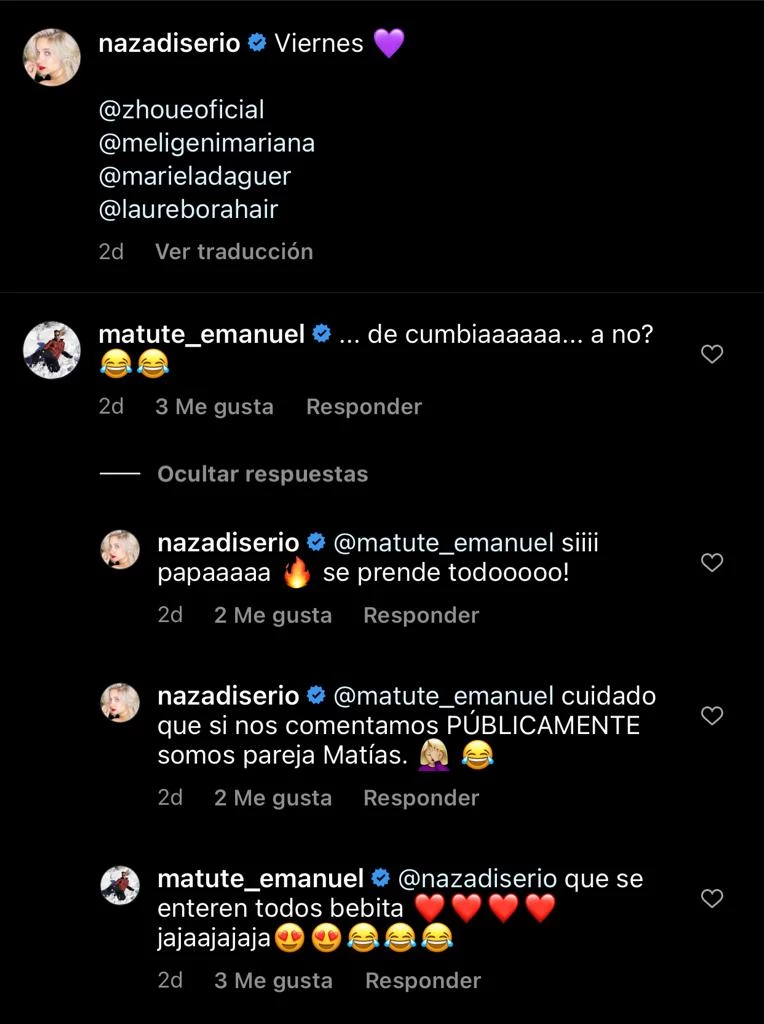See likes on the "somos pareja Matías" reply
Viewport: 764px width, 1024px height.
[x=272, y=798]
